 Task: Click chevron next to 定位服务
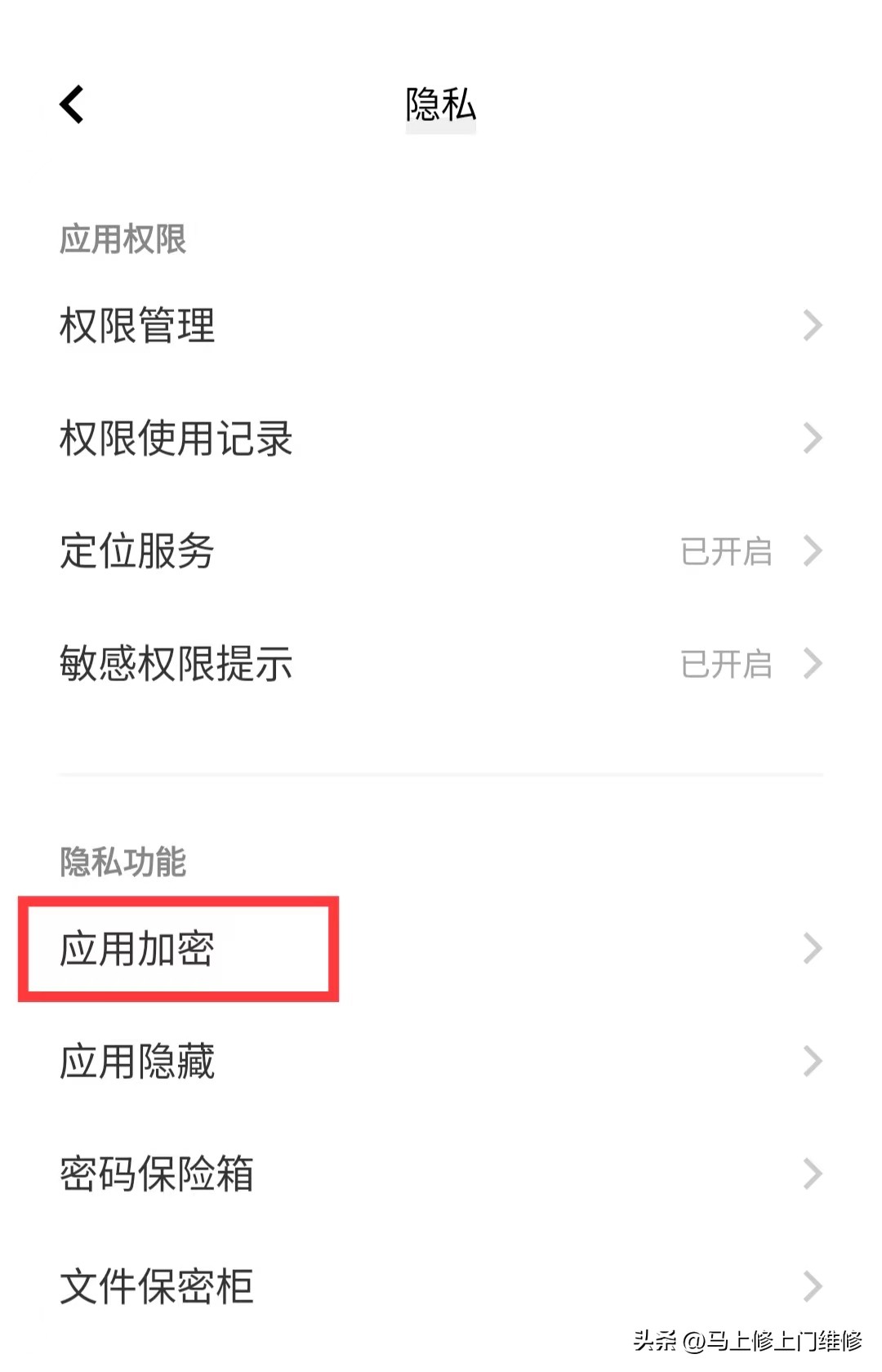click(x=813, y=552)
